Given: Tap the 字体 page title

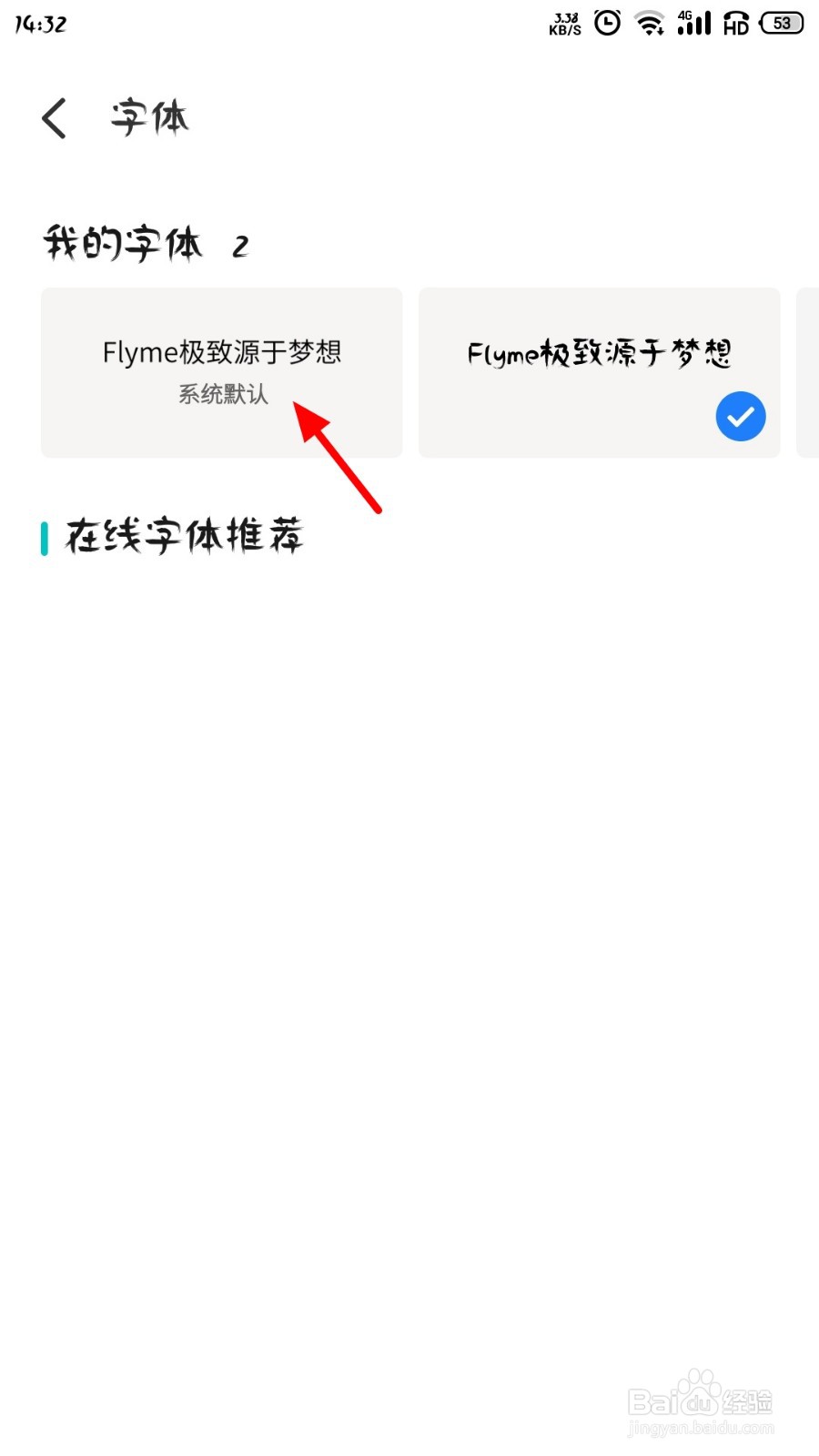Looking at the screenshot, I should click(x=148, y=116).
